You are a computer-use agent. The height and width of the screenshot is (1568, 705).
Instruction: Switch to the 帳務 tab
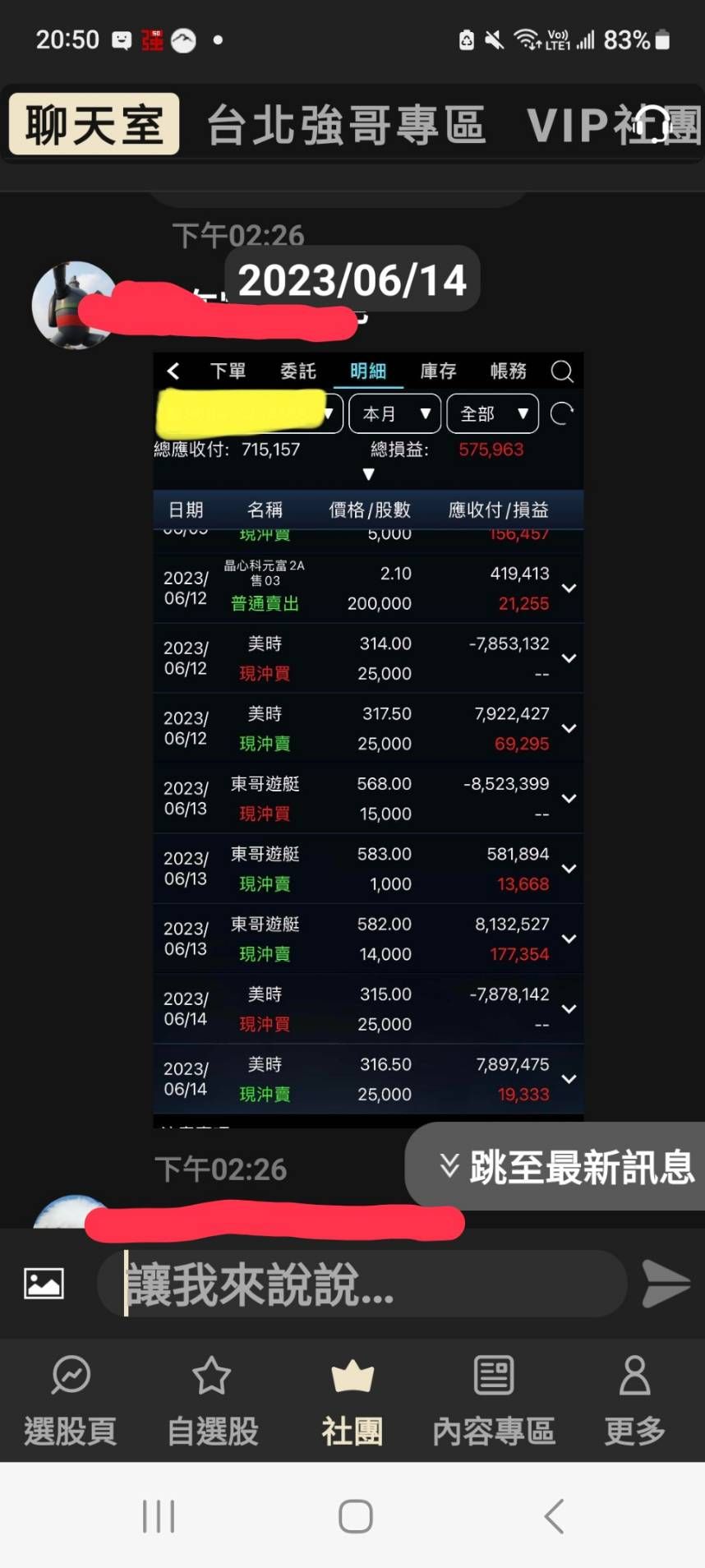coord(508,371)
